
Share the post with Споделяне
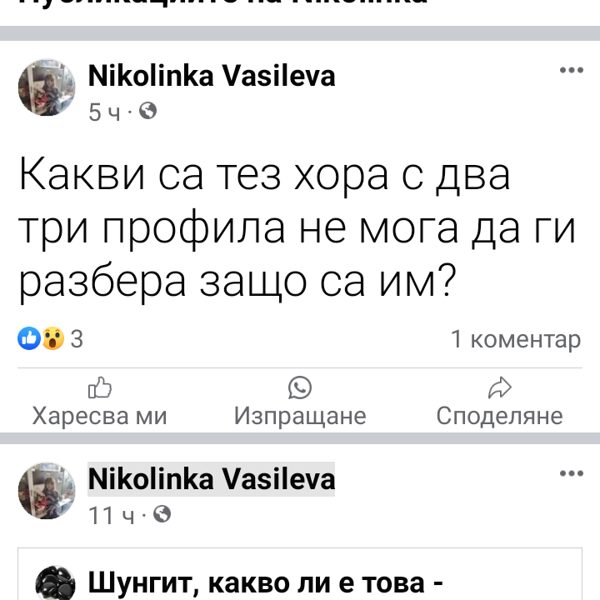pos(499,403)
